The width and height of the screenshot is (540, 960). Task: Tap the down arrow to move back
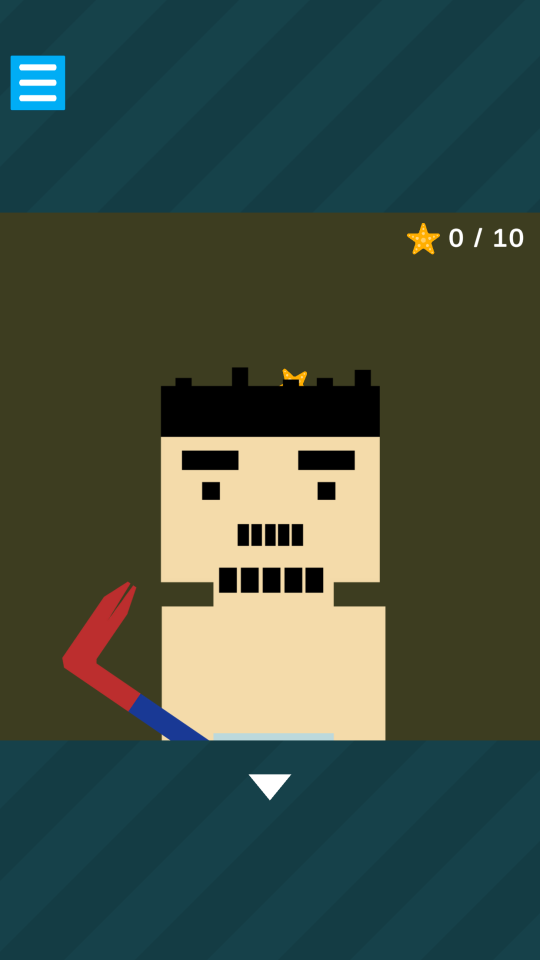[270, 787]
